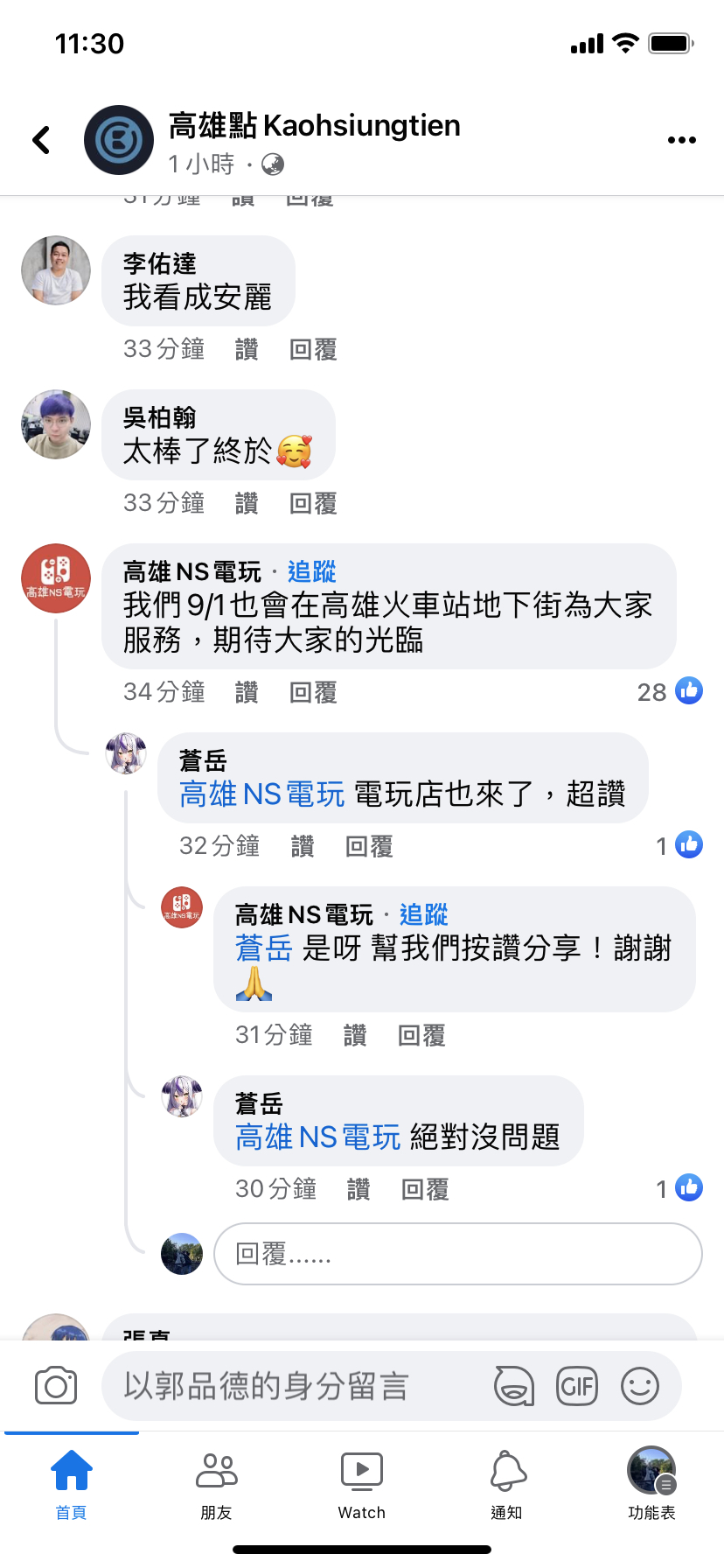Like 蒼岳's comment 絕對沒問題
724x1568 pixels.
tap(359, 1189)
